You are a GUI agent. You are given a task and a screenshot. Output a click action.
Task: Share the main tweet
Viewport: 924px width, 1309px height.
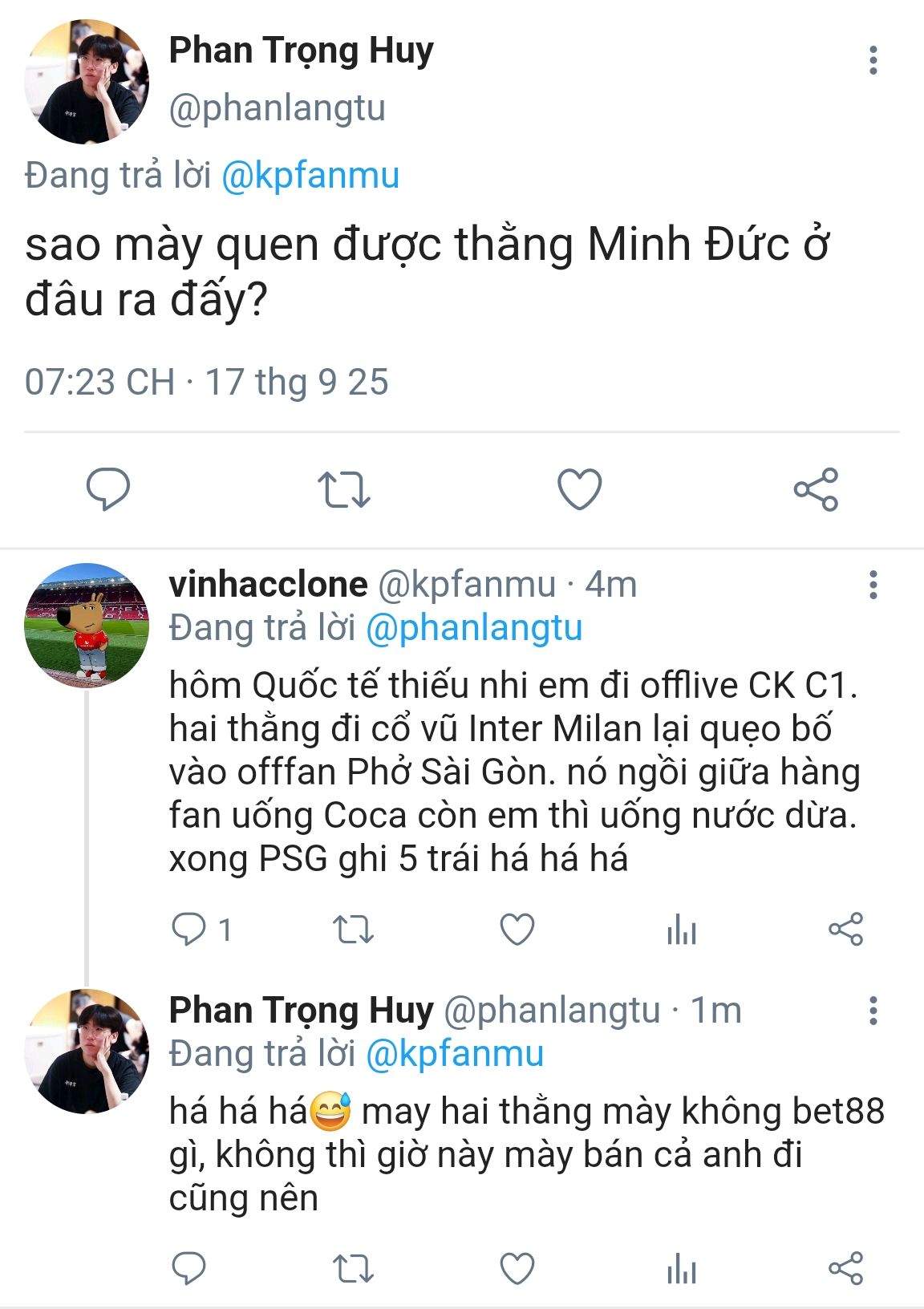[816, 489]
